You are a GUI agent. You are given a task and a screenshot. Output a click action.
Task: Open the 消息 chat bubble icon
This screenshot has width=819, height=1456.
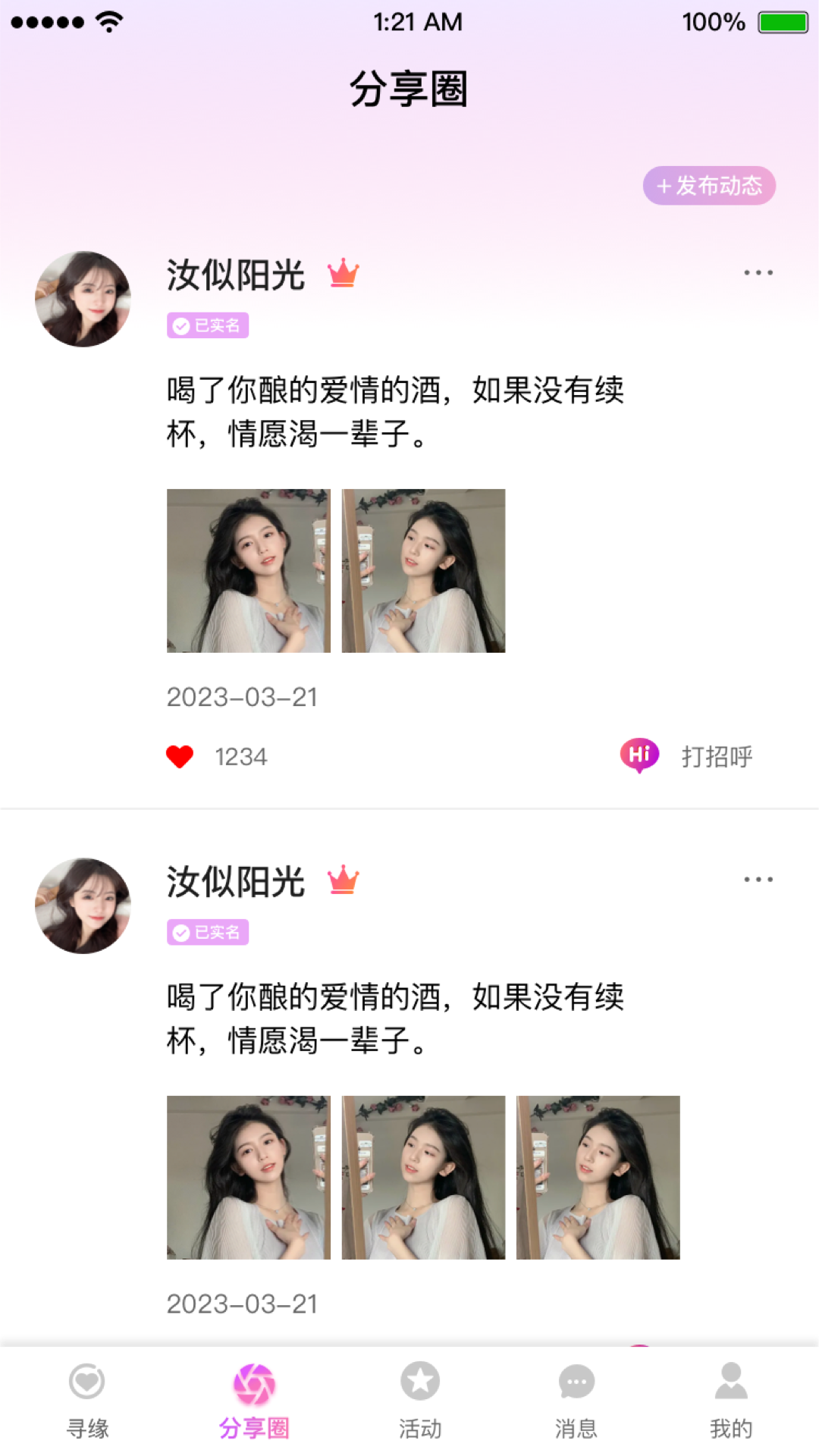pos(576,1382)
